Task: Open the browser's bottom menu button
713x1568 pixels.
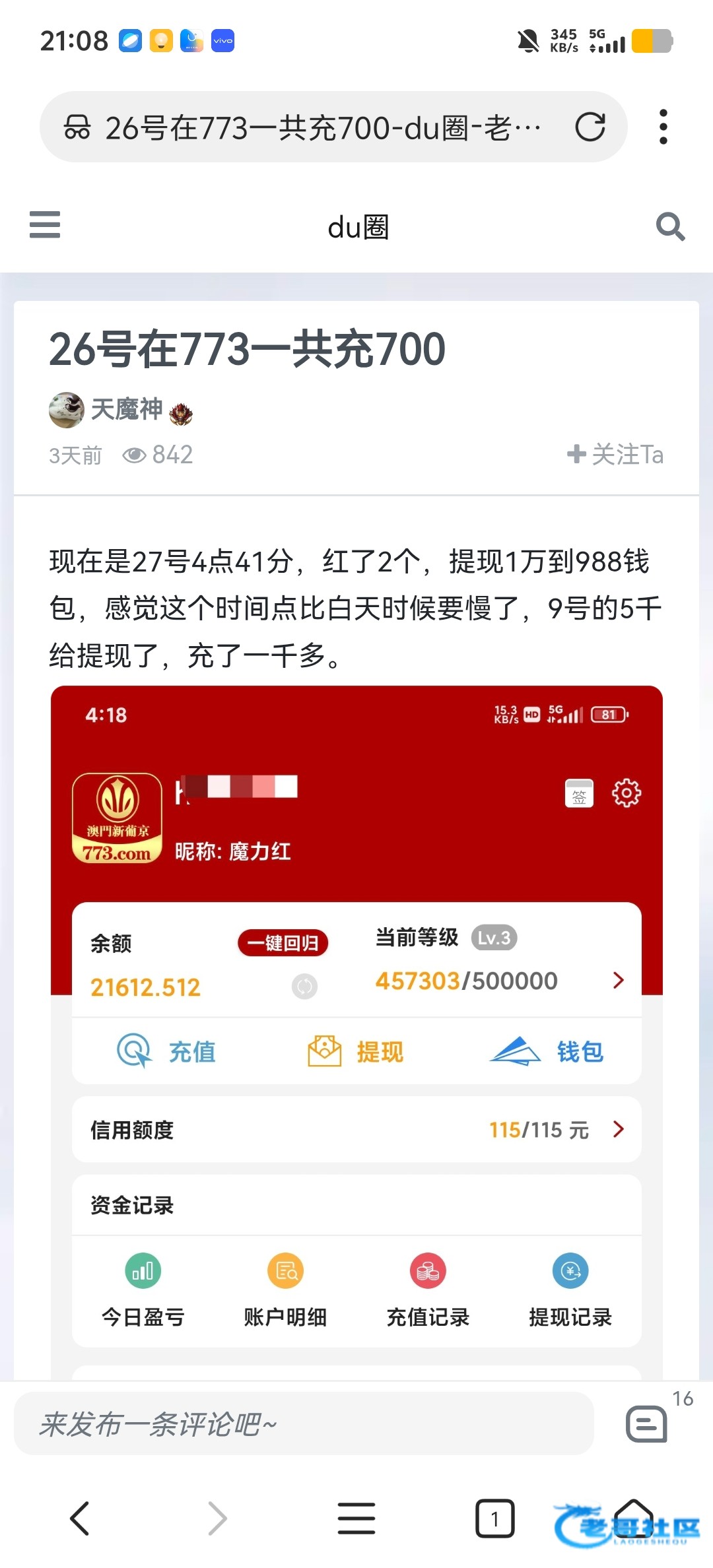Action: point(356,1518)
